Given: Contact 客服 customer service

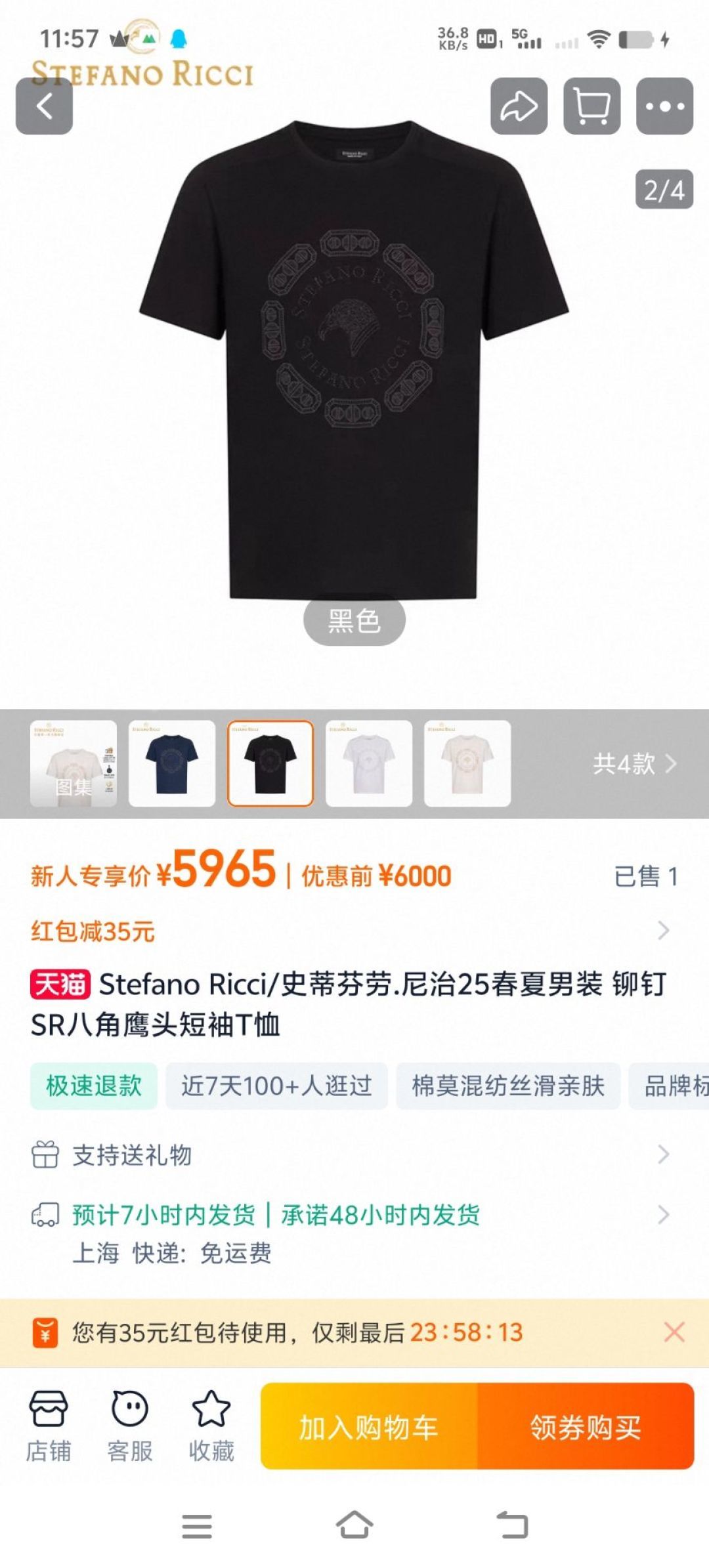Looking at the screenshot, I should click(x=130, y=1427).
